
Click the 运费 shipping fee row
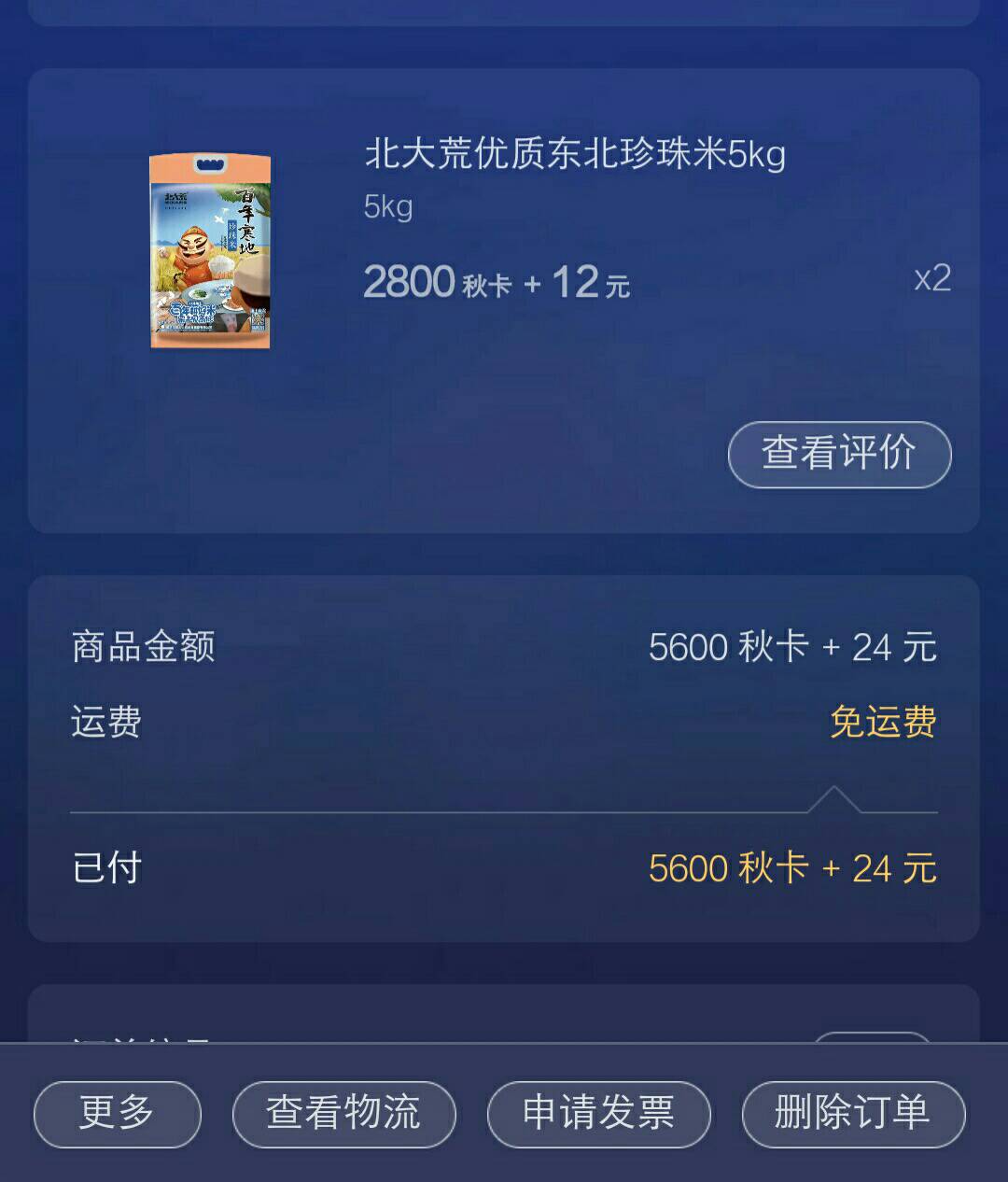pyautogui.click(x=105, y=722)
